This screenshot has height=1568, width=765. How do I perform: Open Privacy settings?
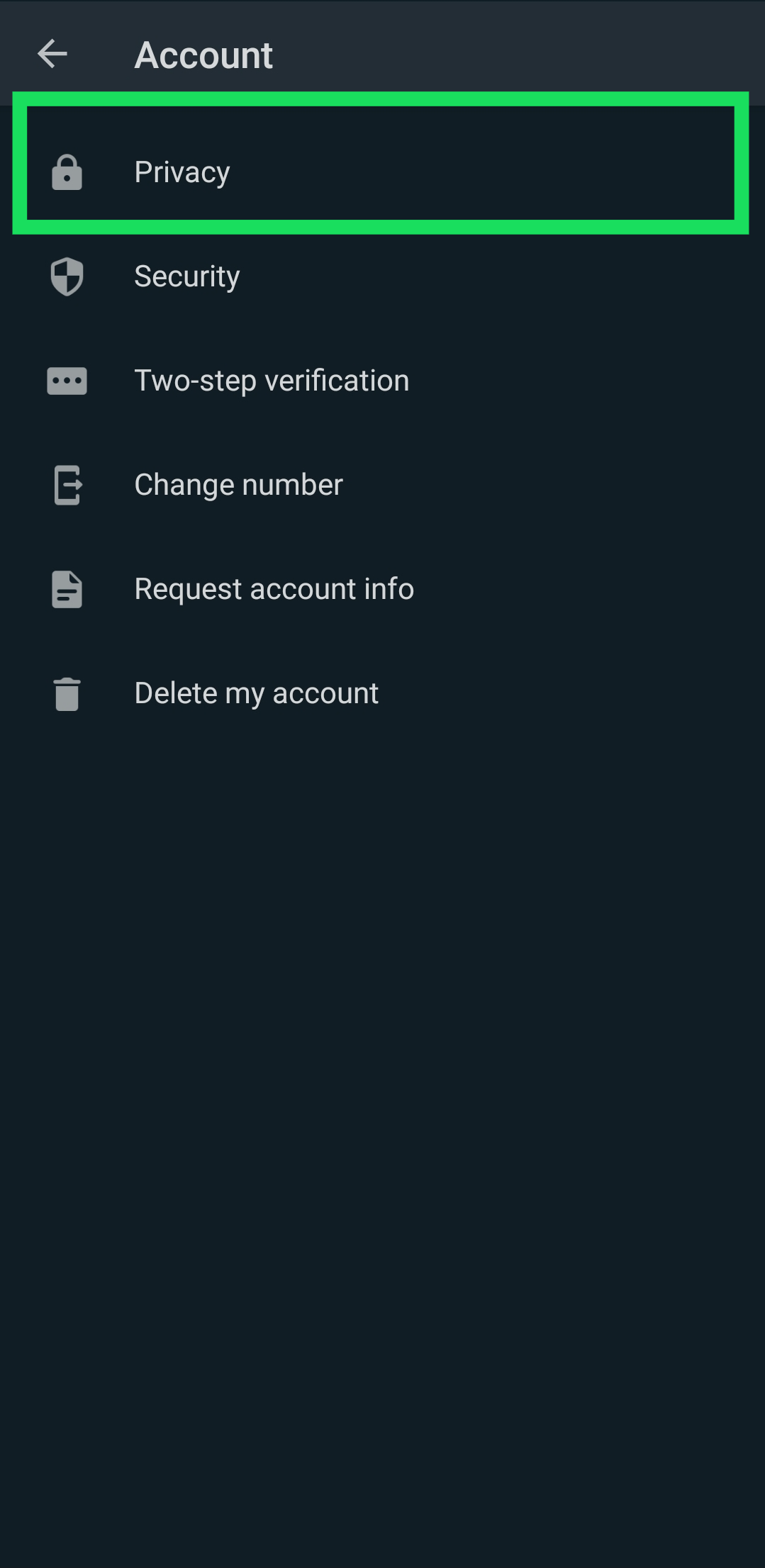(x=182, y=172)
